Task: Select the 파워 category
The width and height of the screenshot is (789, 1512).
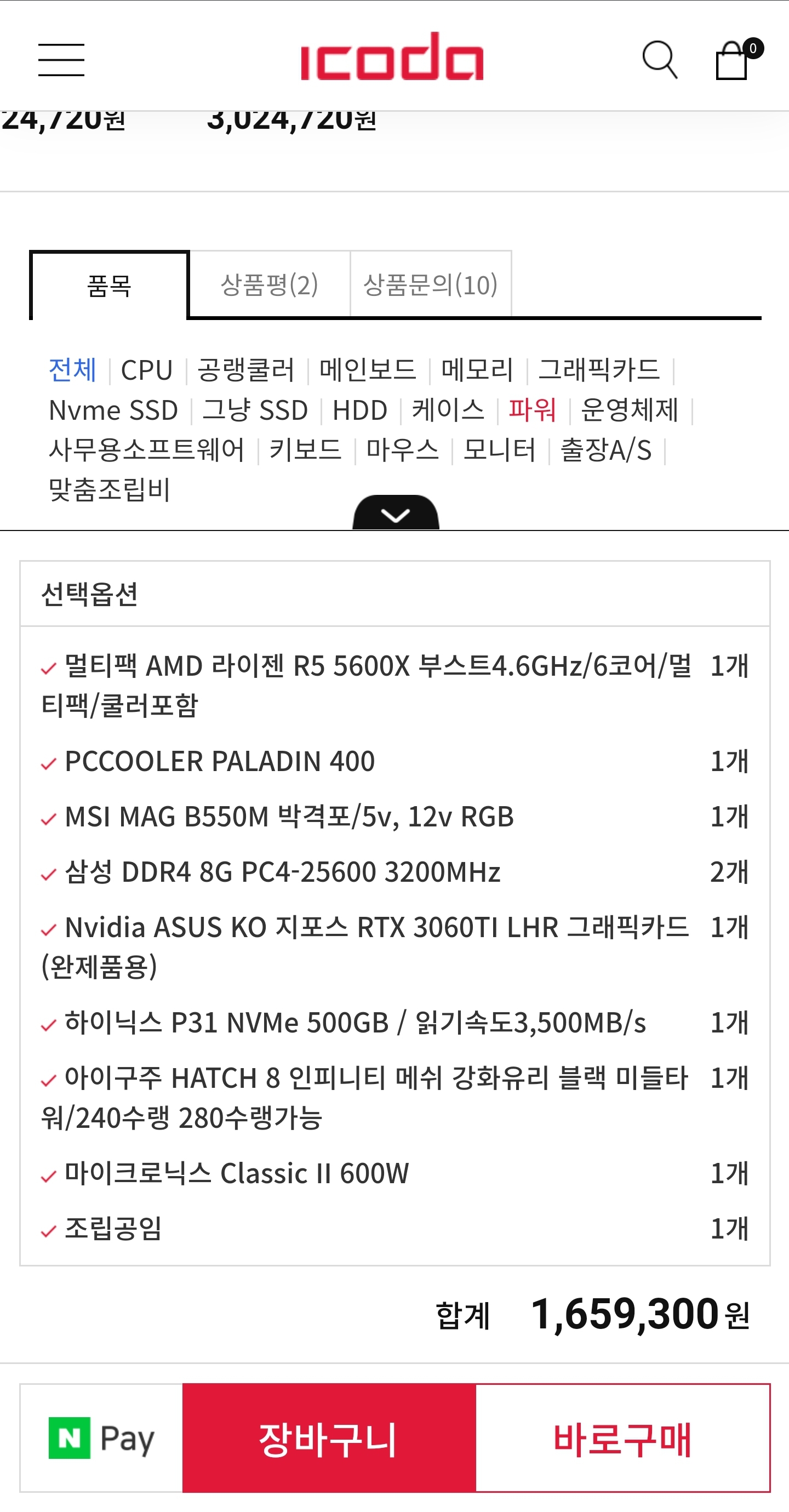Action: tap(532, 410)
